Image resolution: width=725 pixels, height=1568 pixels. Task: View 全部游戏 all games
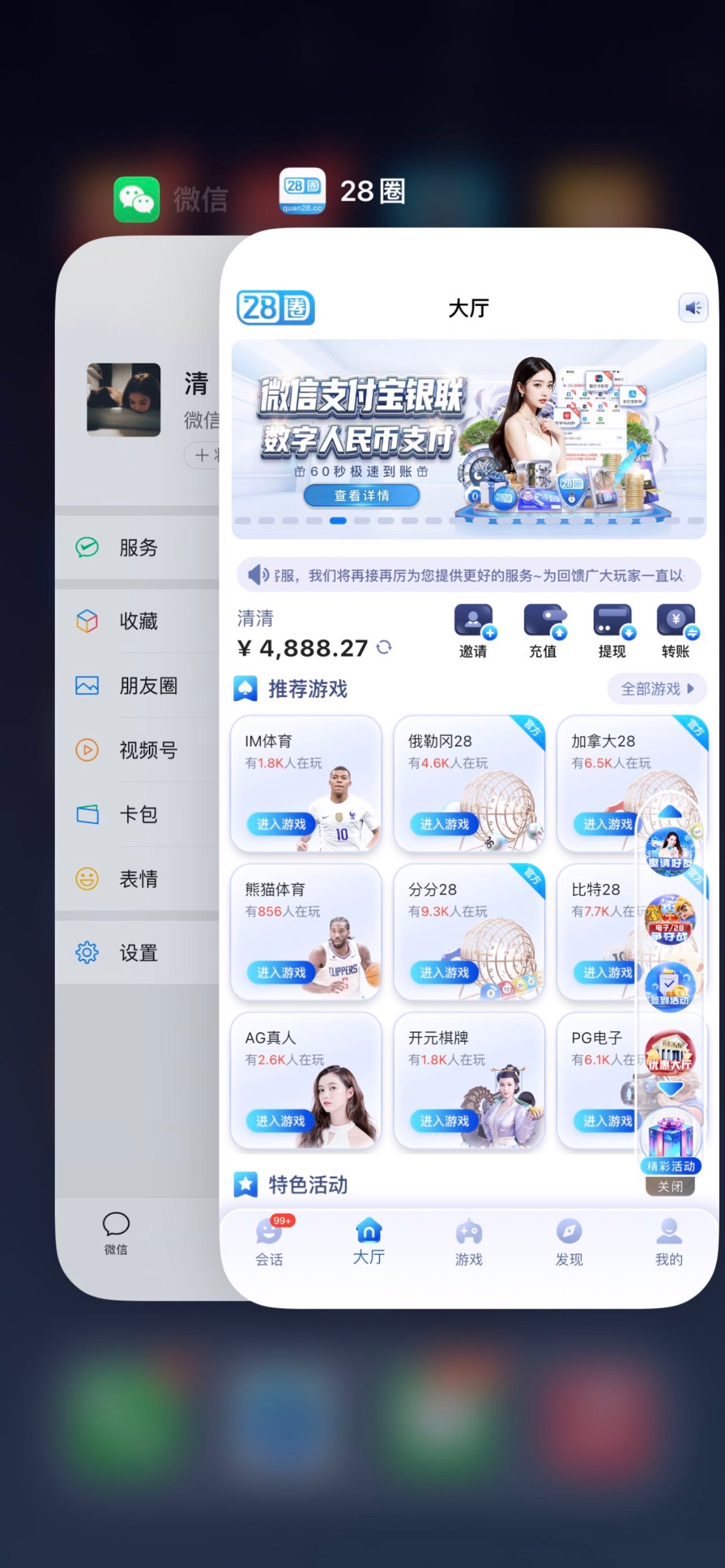[656, 689]
